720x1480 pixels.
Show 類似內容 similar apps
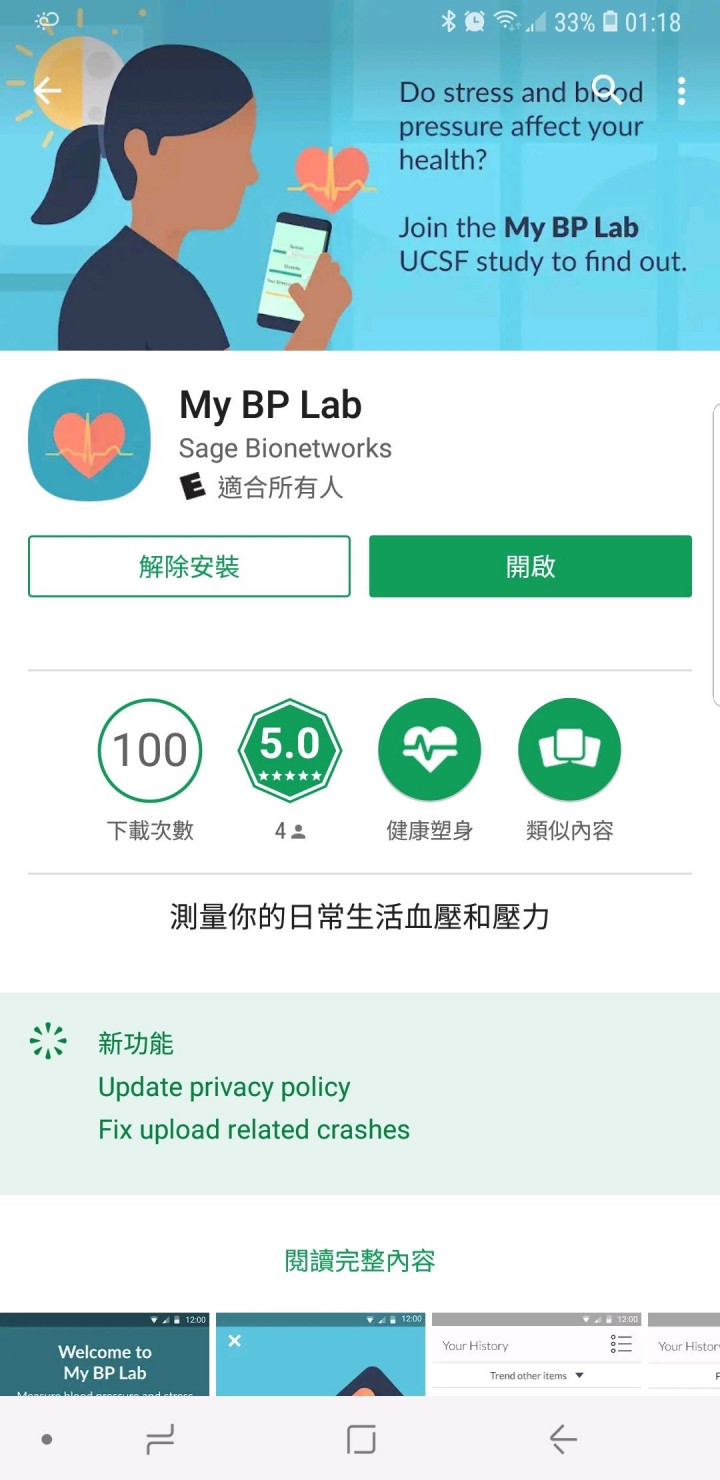coord(570,750)
